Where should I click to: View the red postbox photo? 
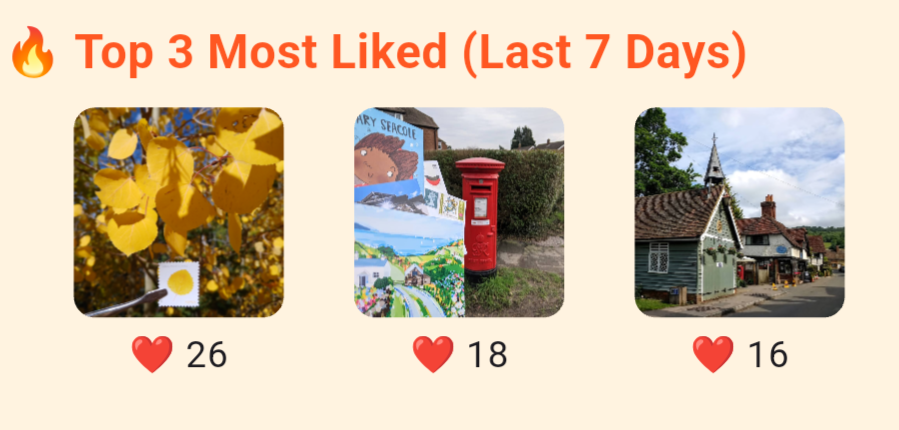[459, 212]
